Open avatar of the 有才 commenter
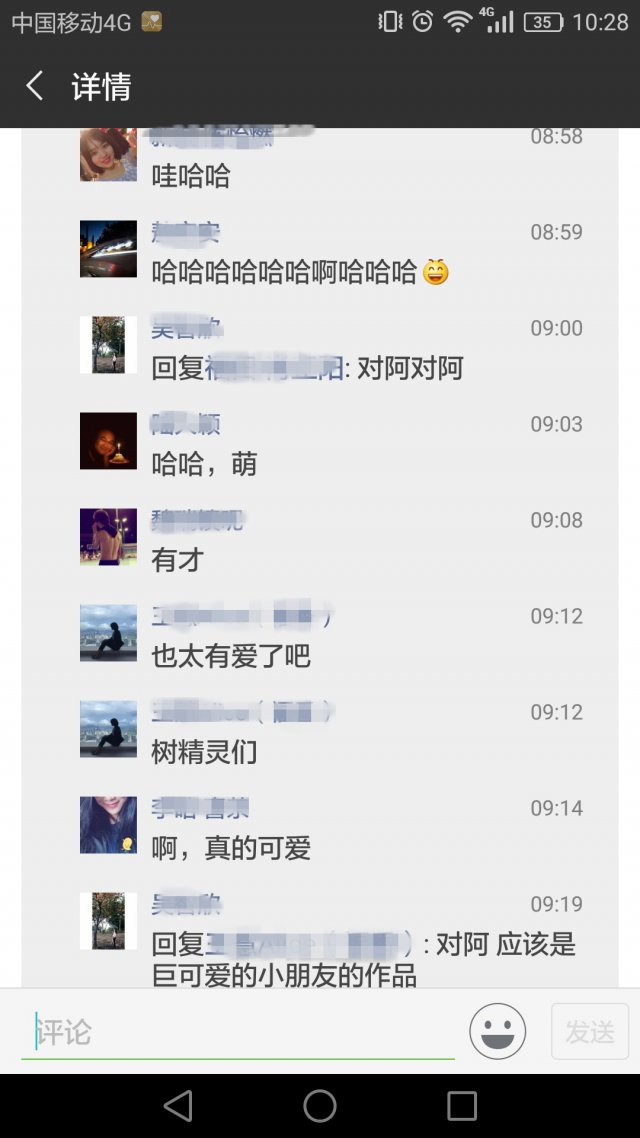The image size is (640, 1138). pos(108,537)
